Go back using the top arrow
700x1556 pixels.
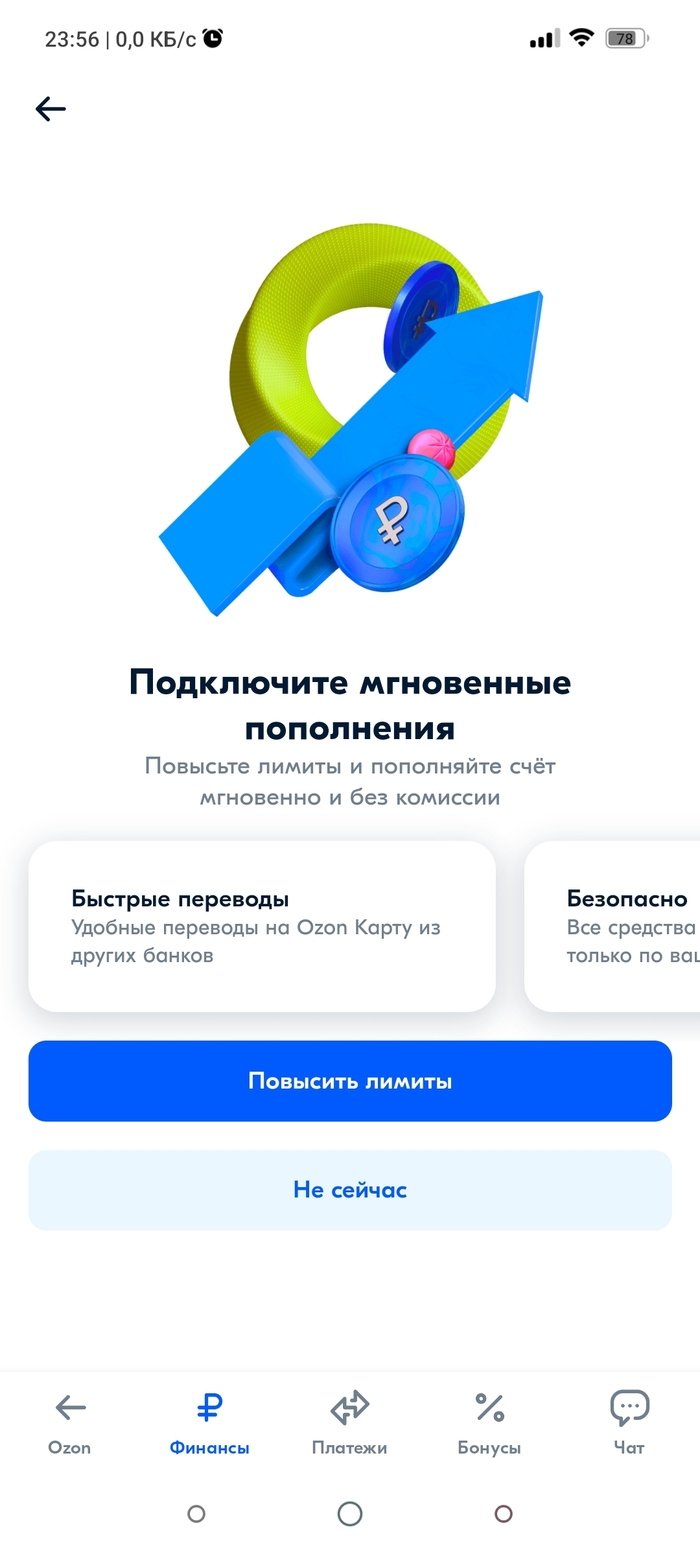50,109
